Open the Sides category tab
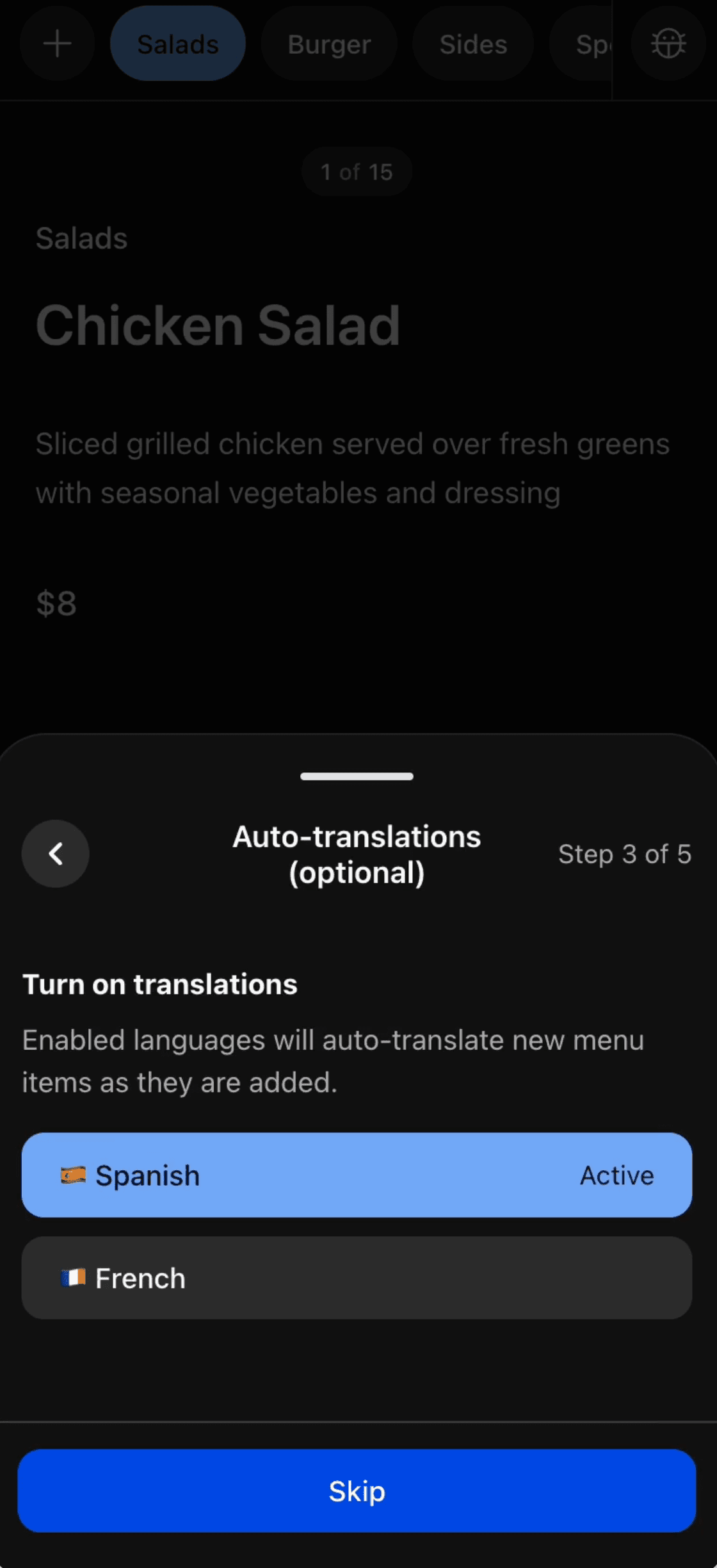The height and width of the screenshot is (1568, 717). (x=473, y=44)
